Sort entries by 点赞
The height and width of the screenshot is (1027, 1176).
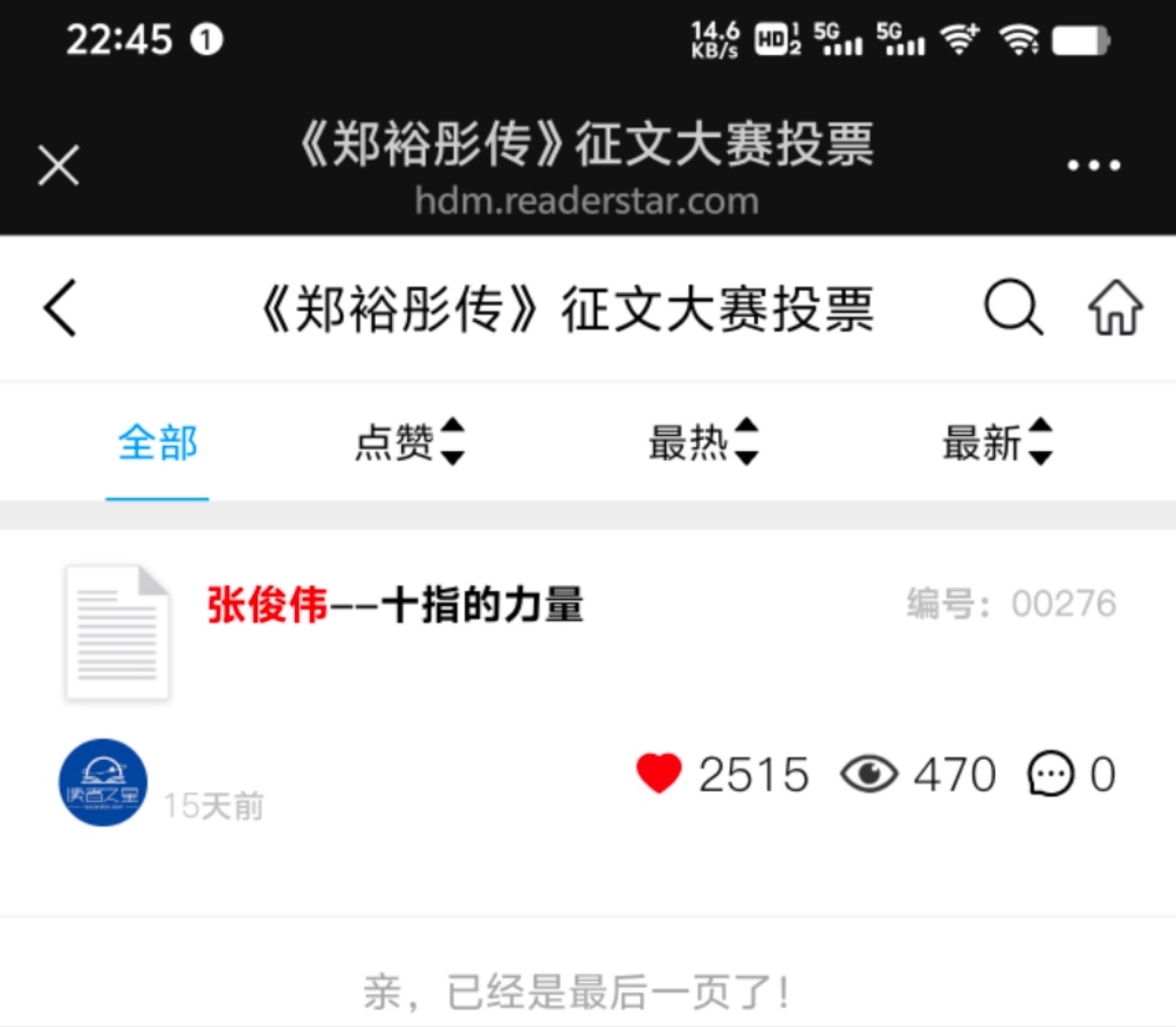(x=409, y=442)
